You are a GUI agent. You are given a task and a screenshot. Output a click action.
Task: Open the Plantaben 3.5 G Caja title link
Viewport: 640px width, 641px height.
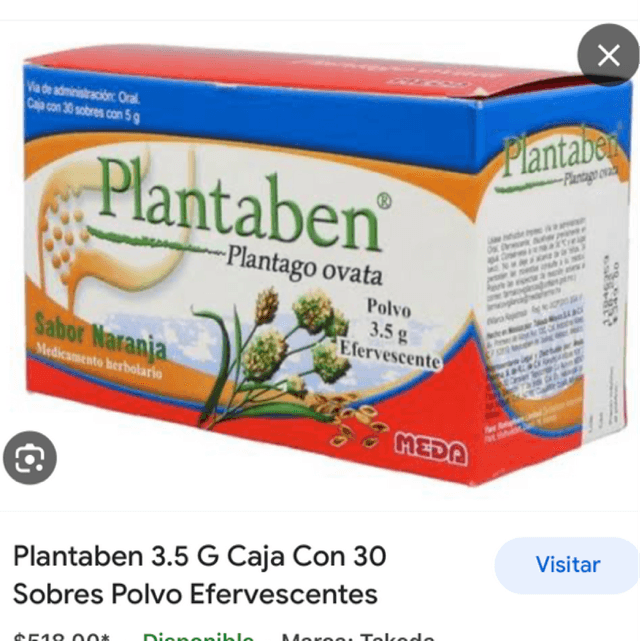click(x=199, y=574)
